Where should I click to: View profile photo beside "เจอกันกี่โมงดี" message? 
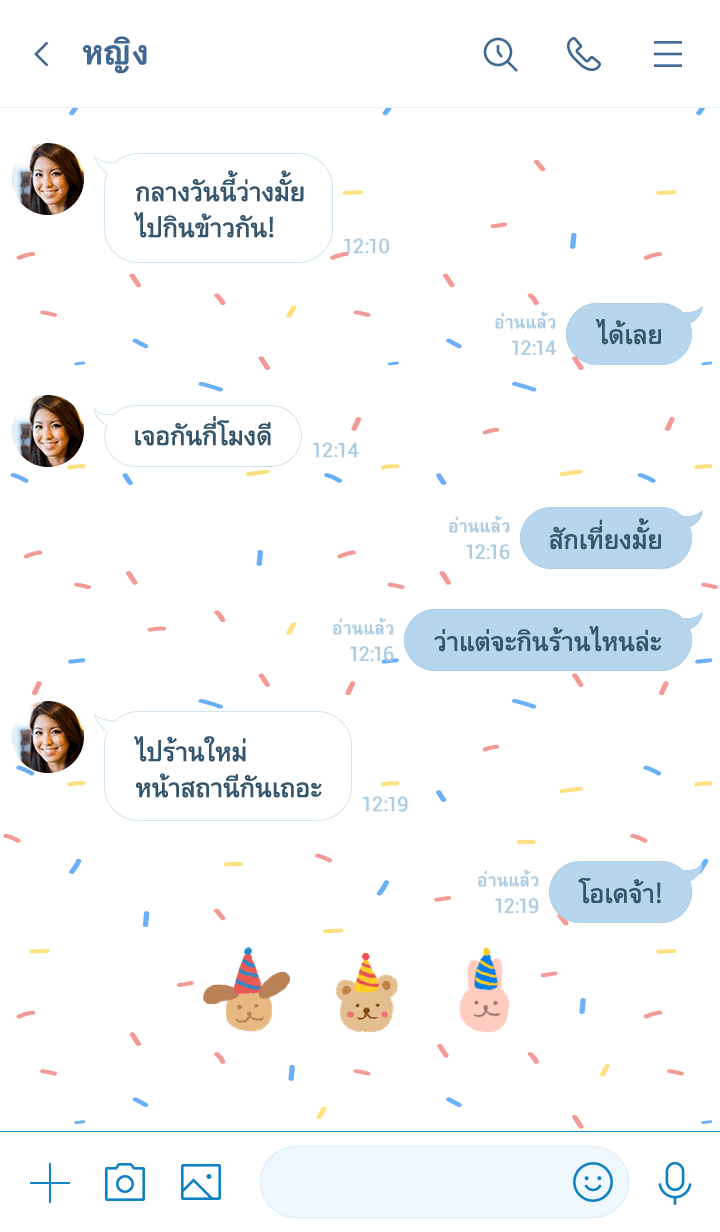(48, 431)
